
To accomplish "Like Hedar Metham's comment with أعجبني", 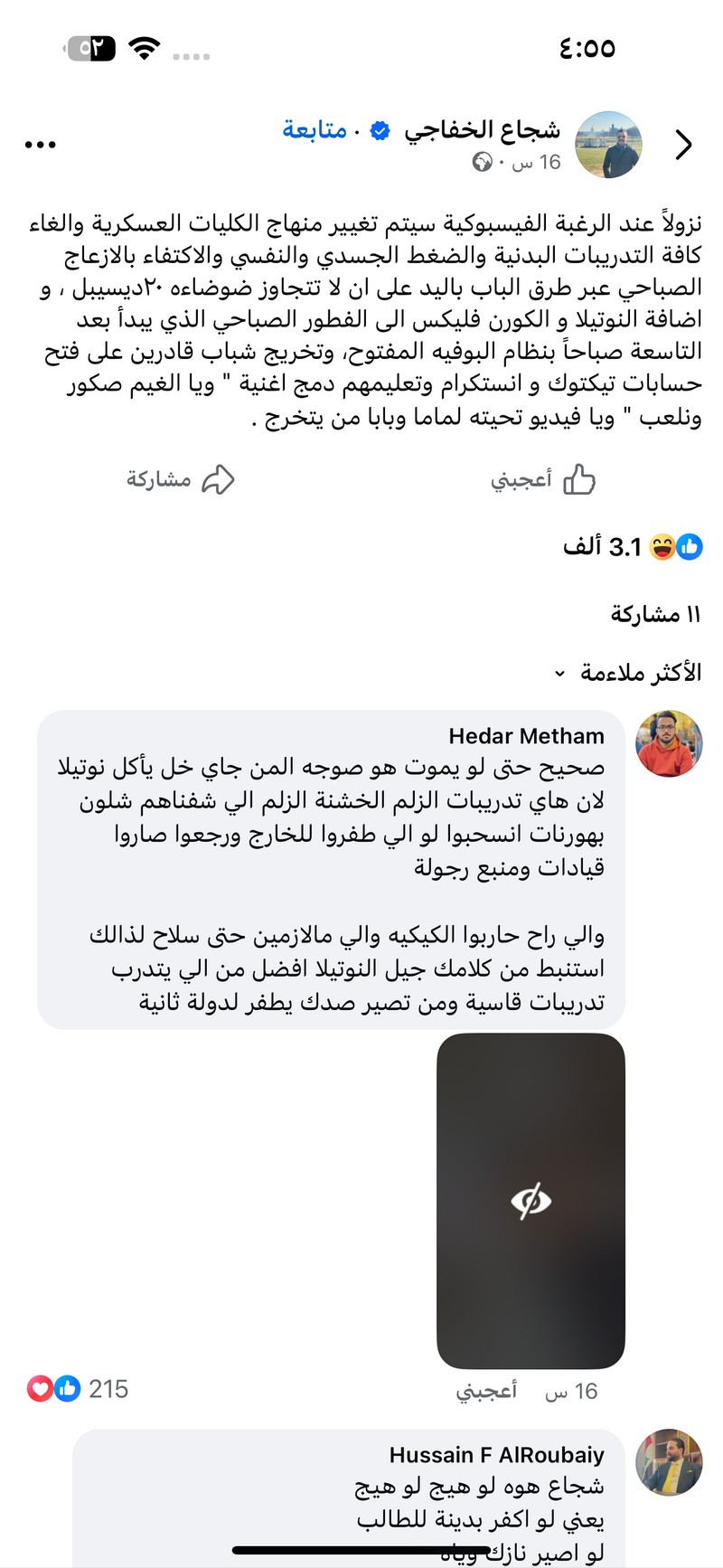I will click(x=486, y=1391).
